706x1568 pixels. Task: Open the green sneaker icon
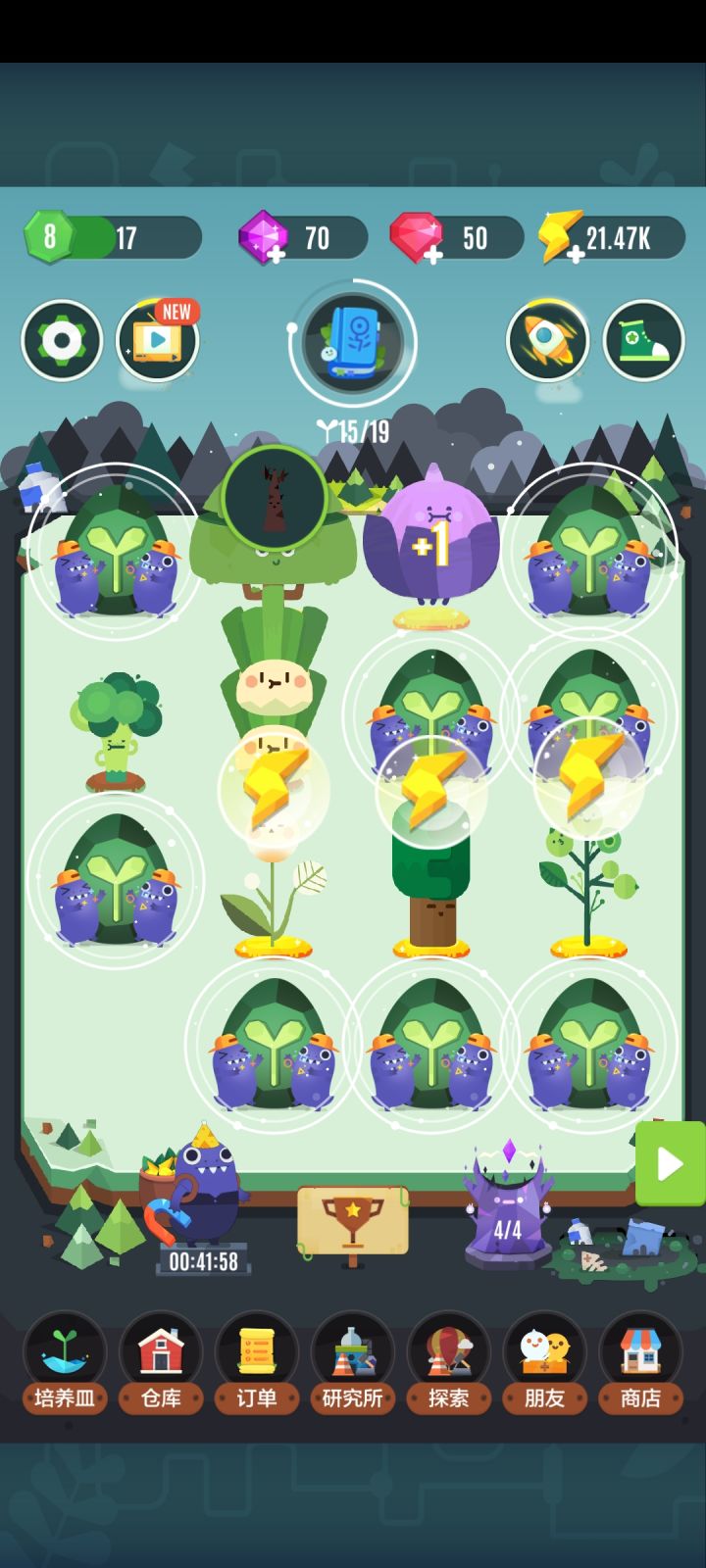643,340
